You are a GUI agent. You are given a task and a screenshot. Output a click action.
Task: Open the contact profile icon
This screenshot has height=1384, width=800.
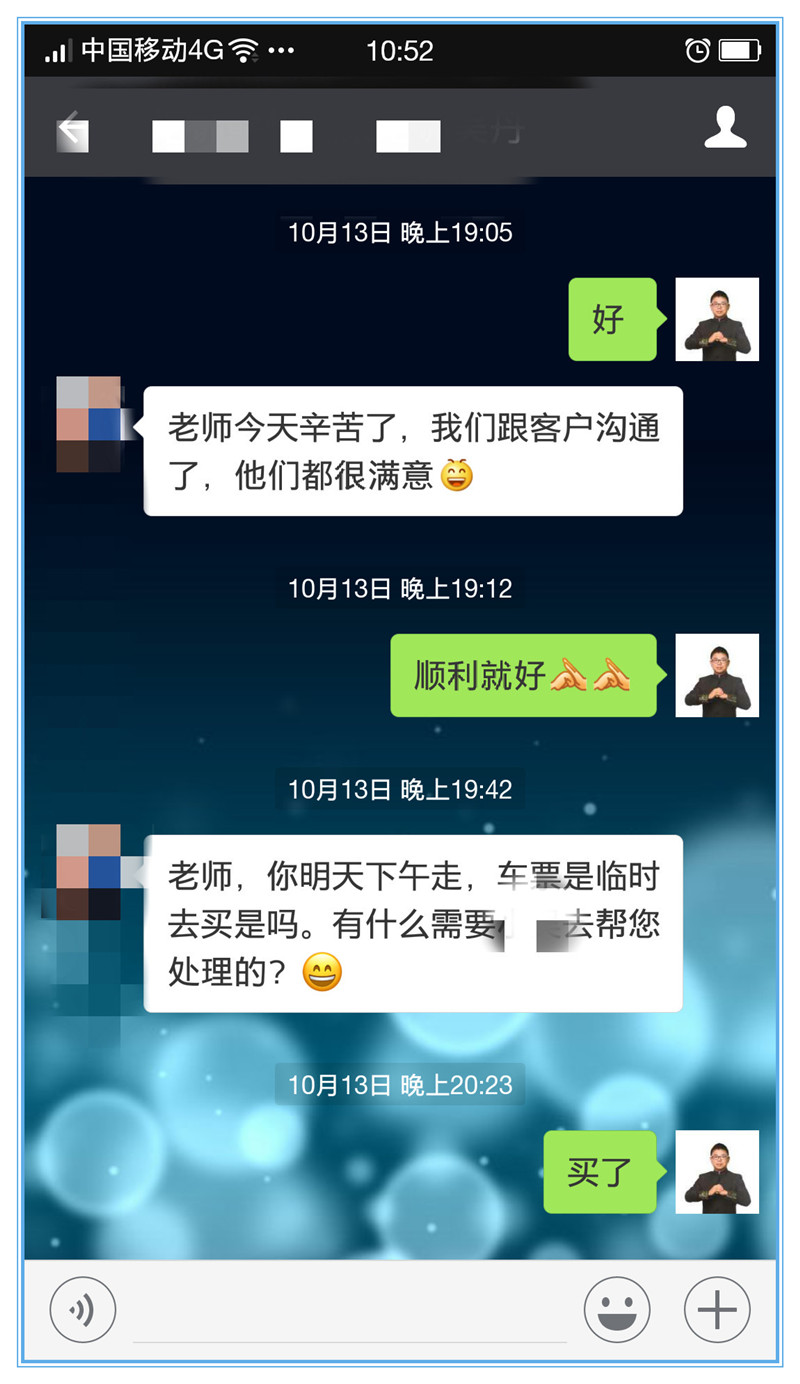(x=725, y=129)
